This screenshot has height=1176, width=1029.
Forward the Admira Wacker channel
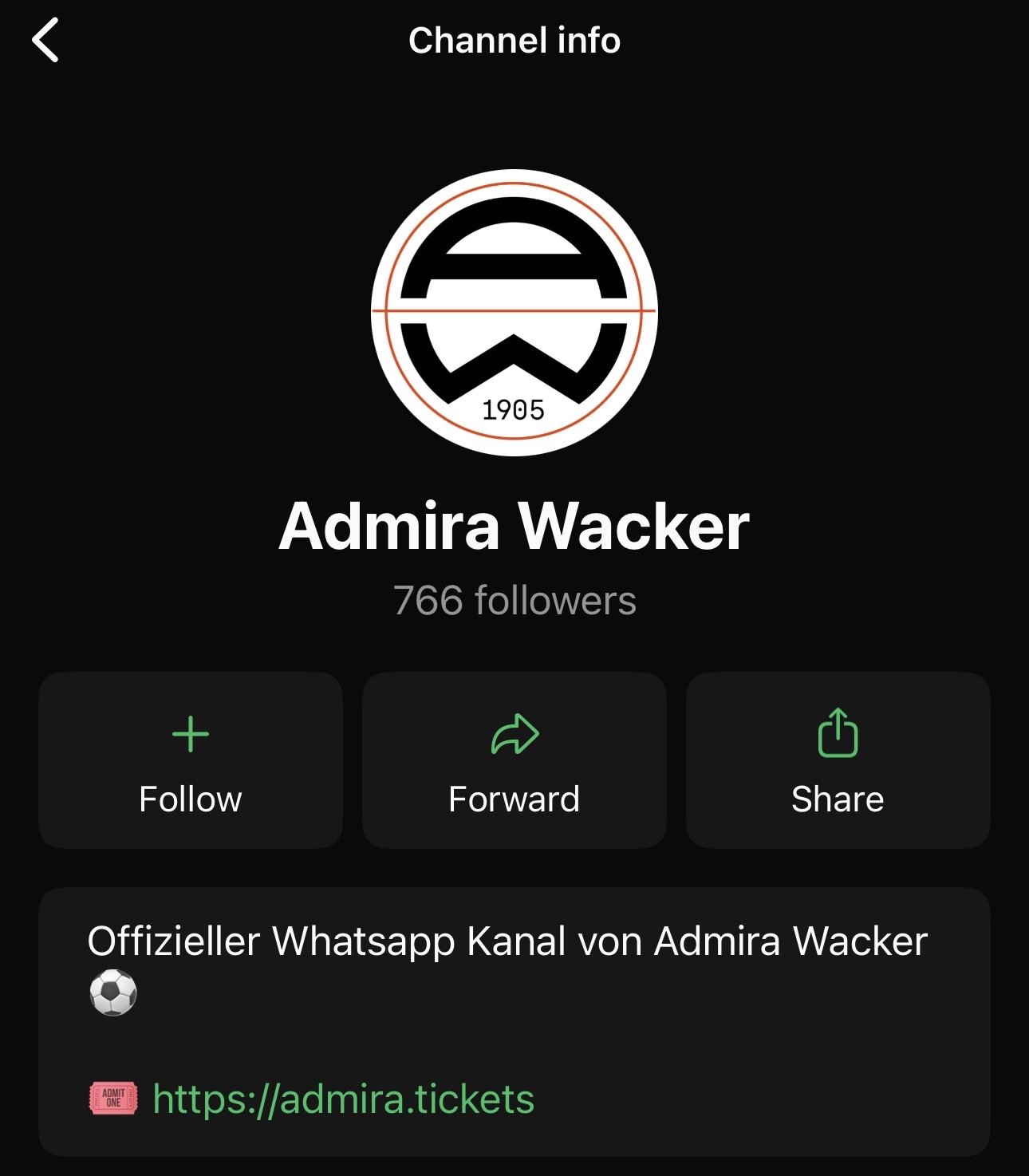tap(514, 760)
